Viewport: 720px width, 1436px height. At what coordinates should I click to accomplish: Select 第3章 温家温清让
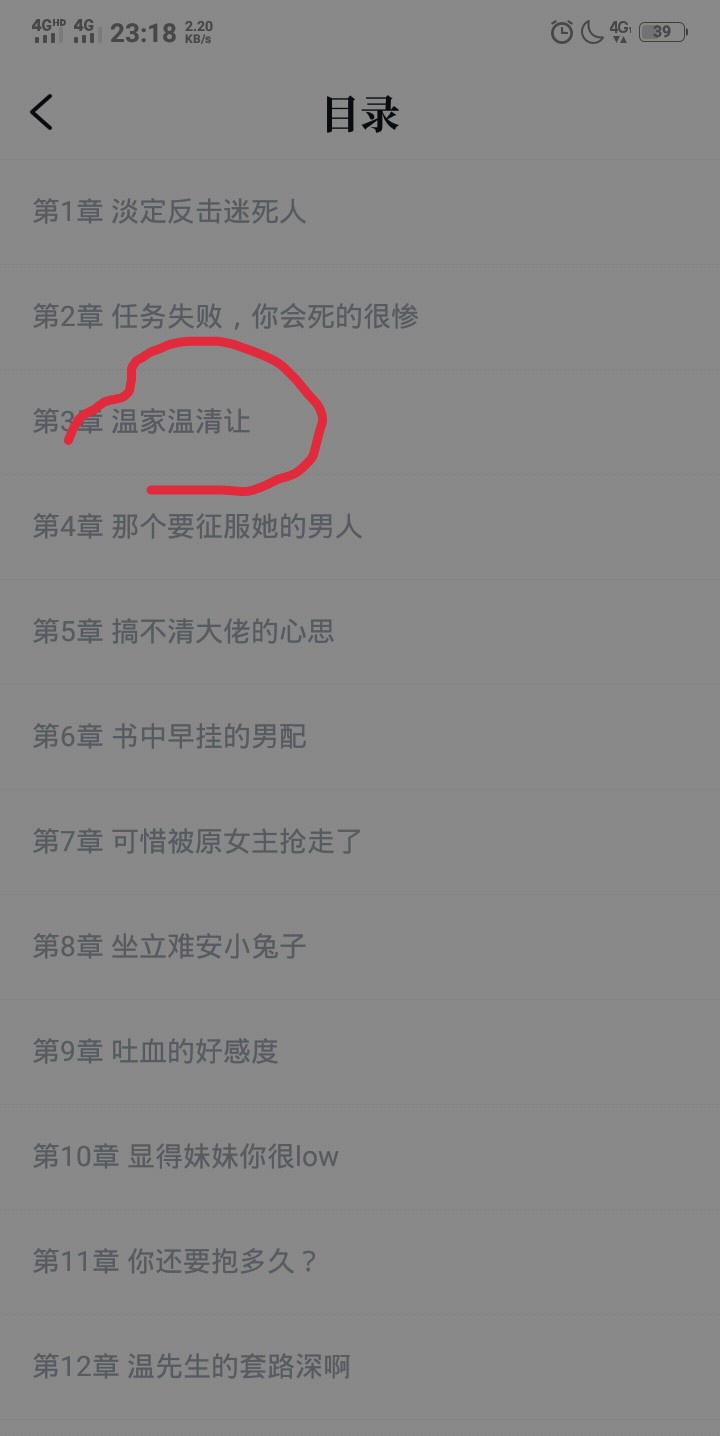(x=360, y=422)
